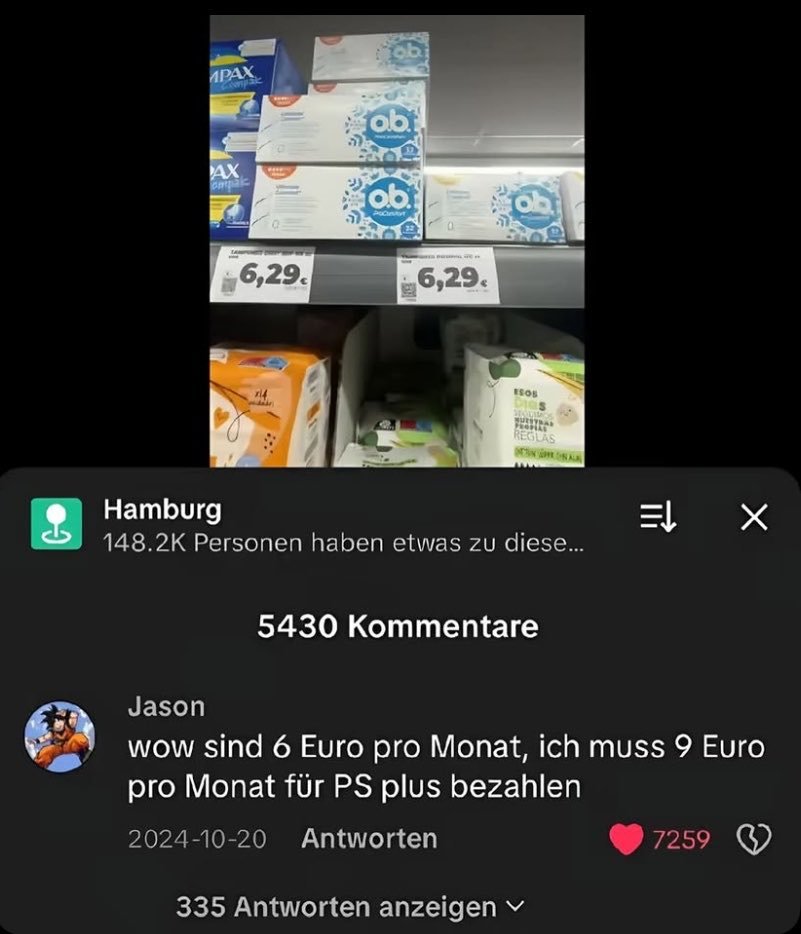Tap the video above the comments

397,240
